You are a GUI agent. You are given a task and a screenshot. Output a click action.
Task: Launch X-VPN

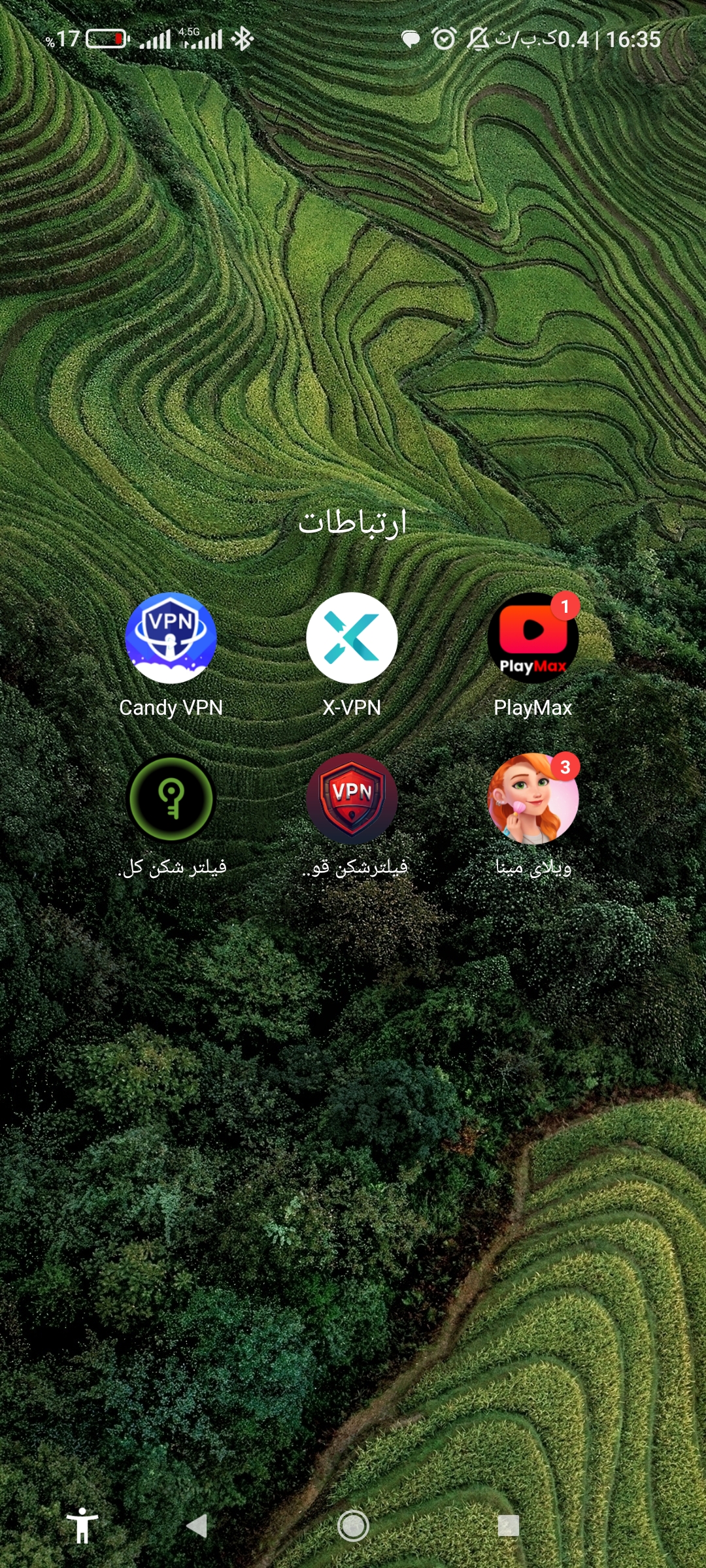point(352,638)
